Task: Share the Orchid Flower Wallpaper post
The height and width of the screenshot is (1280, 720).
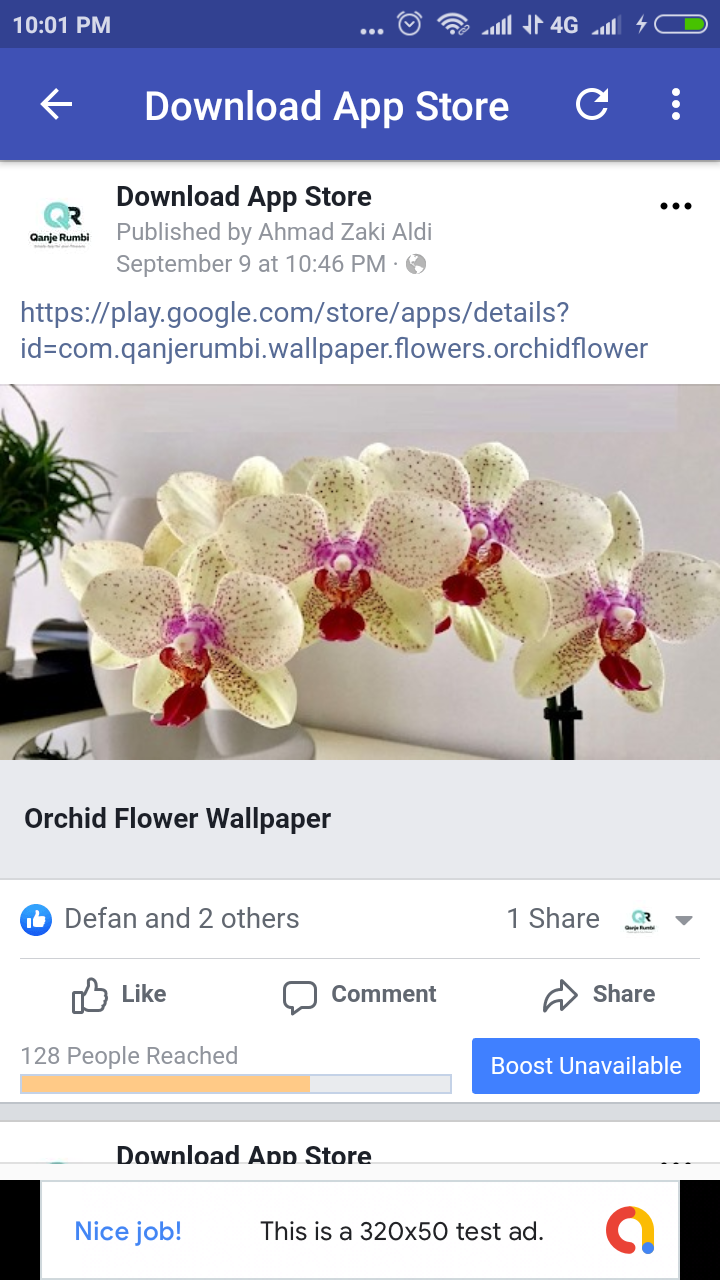Action: click(x=598, y=995)
